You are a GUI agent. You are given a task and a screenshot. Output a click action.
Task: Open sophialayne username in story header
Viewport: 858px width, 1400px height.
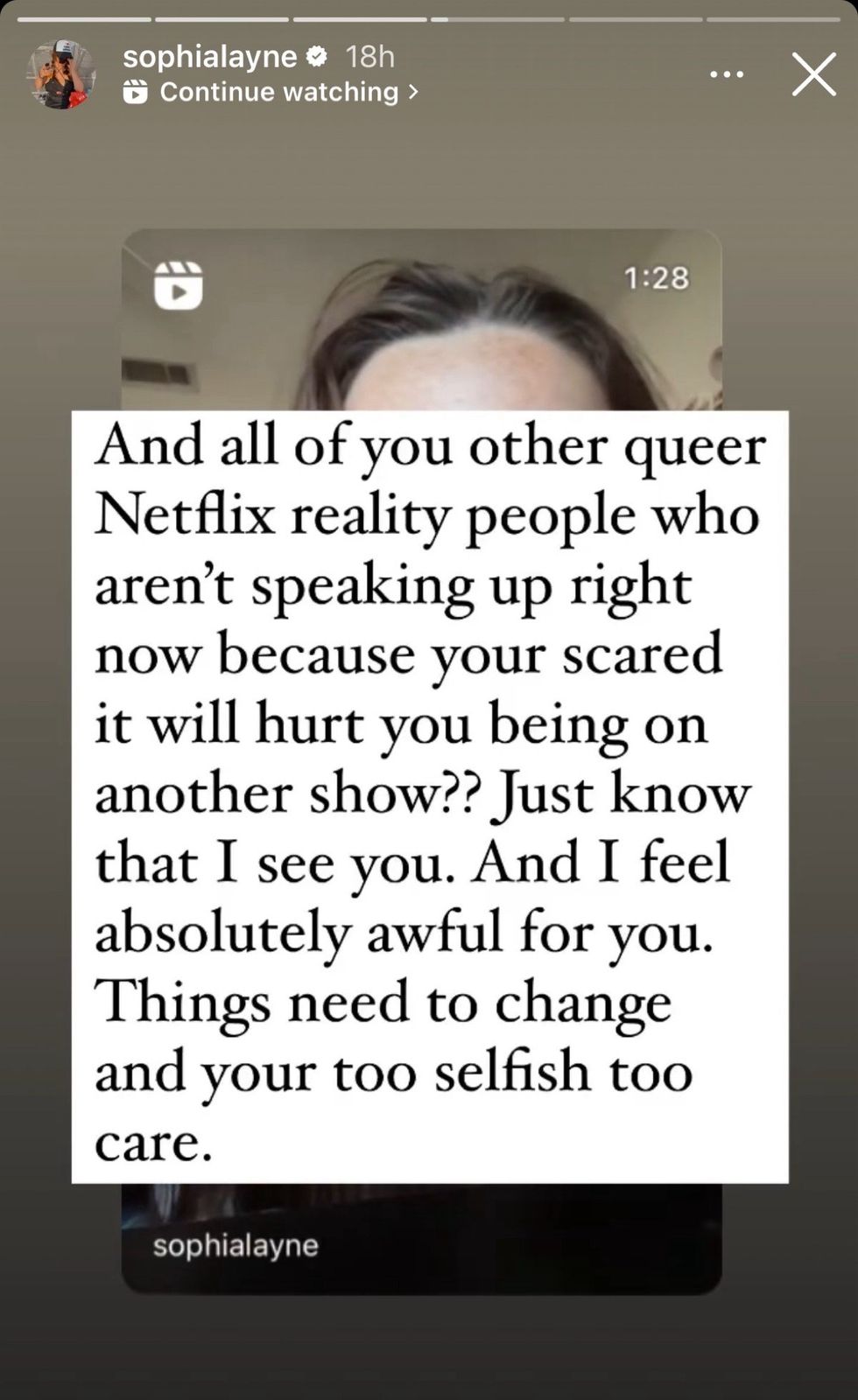210,57
